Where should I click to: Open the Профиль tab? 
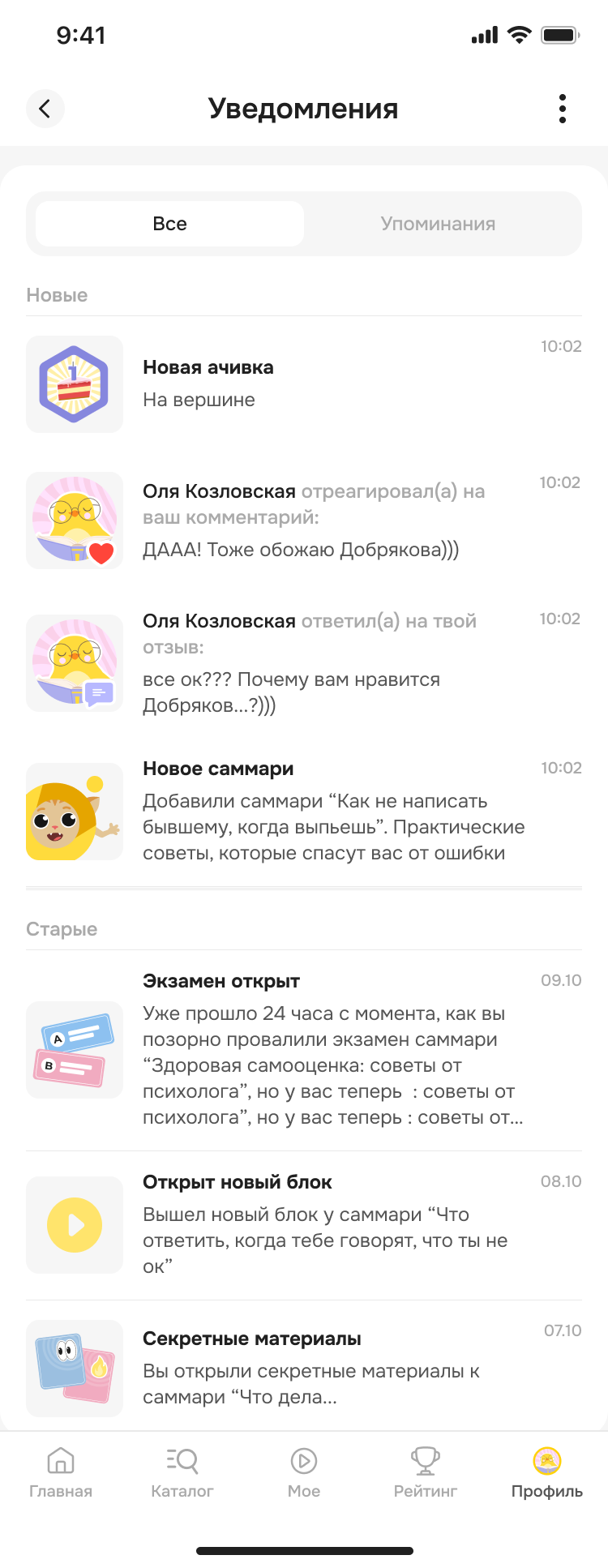coord(547,1472)
